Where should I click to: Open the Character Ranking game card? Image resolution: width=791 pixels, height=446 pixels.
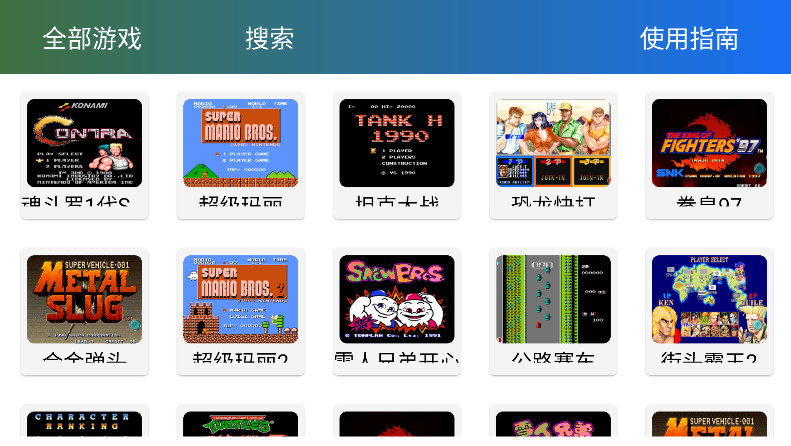[x=85, y=424]
